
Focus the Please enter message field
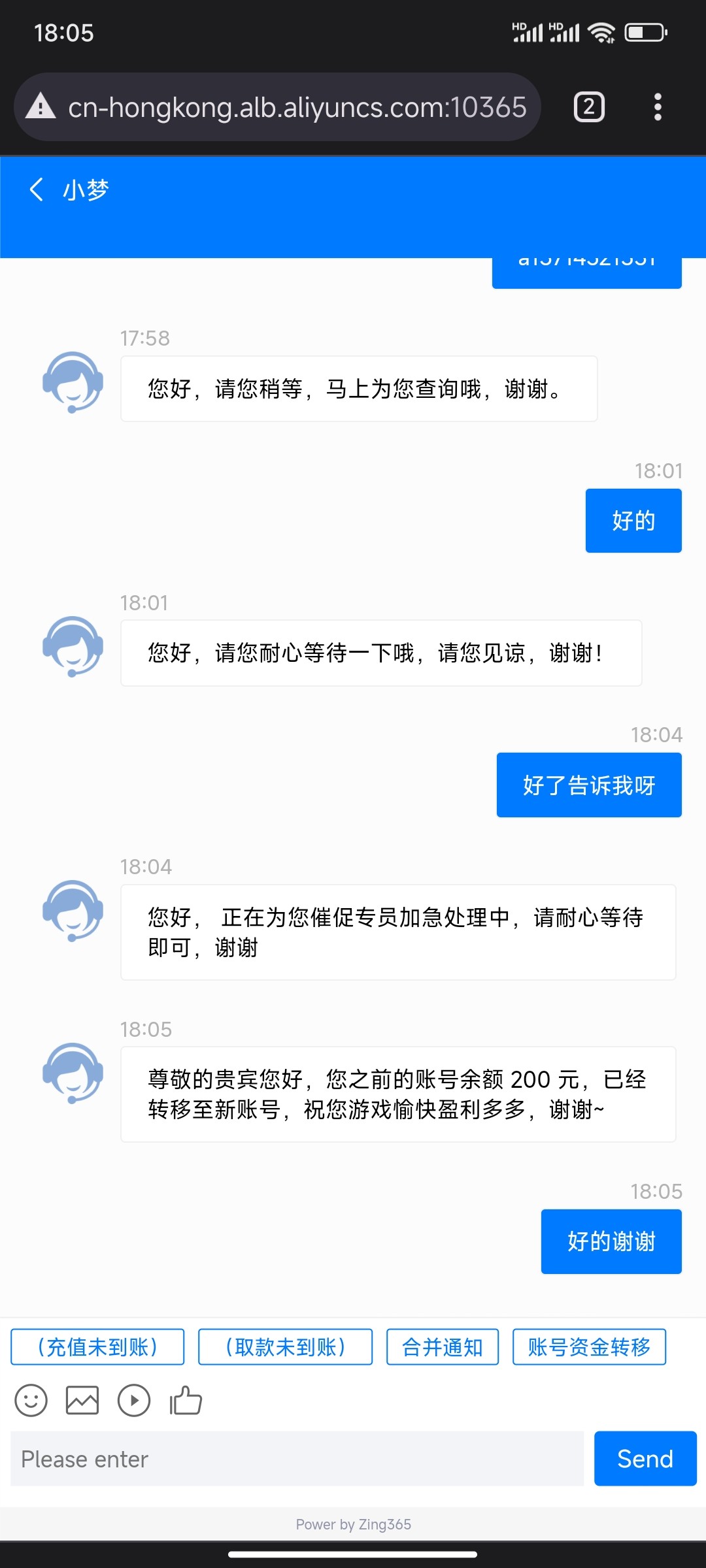click(x=297, y=1459)
